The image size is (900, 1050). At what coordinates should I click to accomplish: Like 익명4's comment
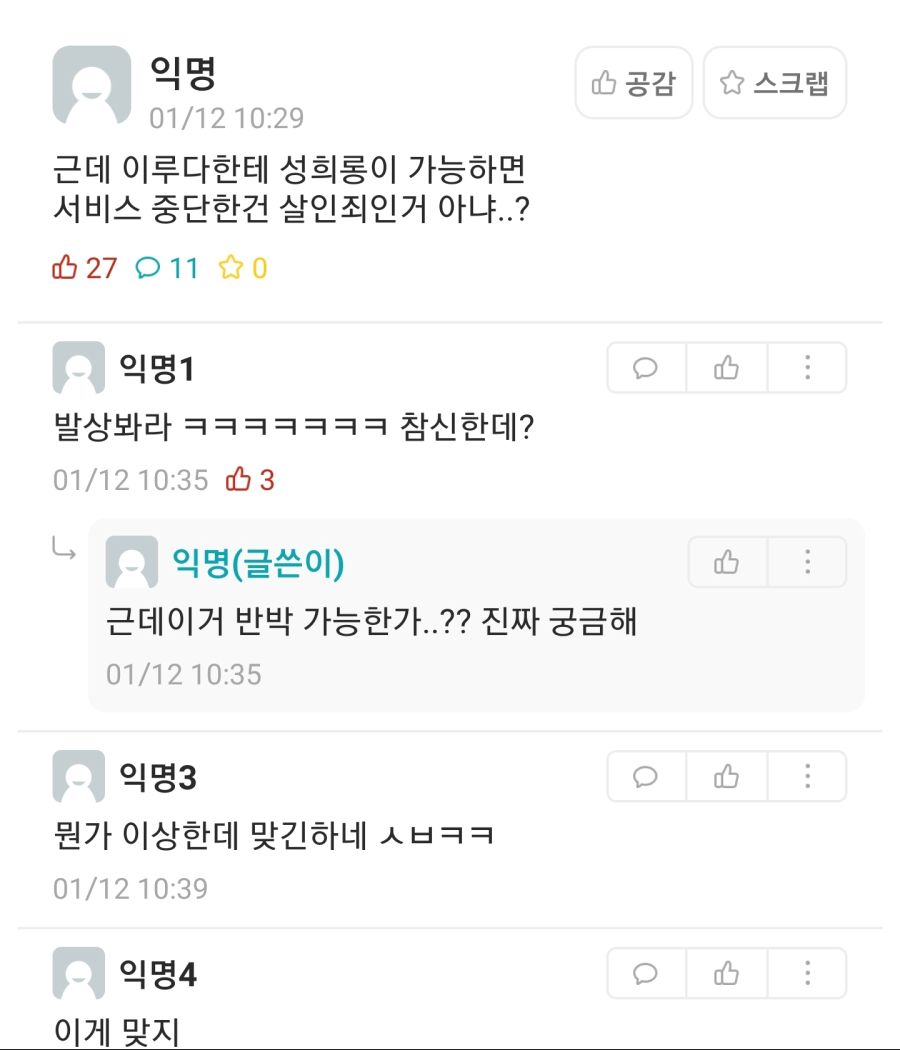point(727,973)
